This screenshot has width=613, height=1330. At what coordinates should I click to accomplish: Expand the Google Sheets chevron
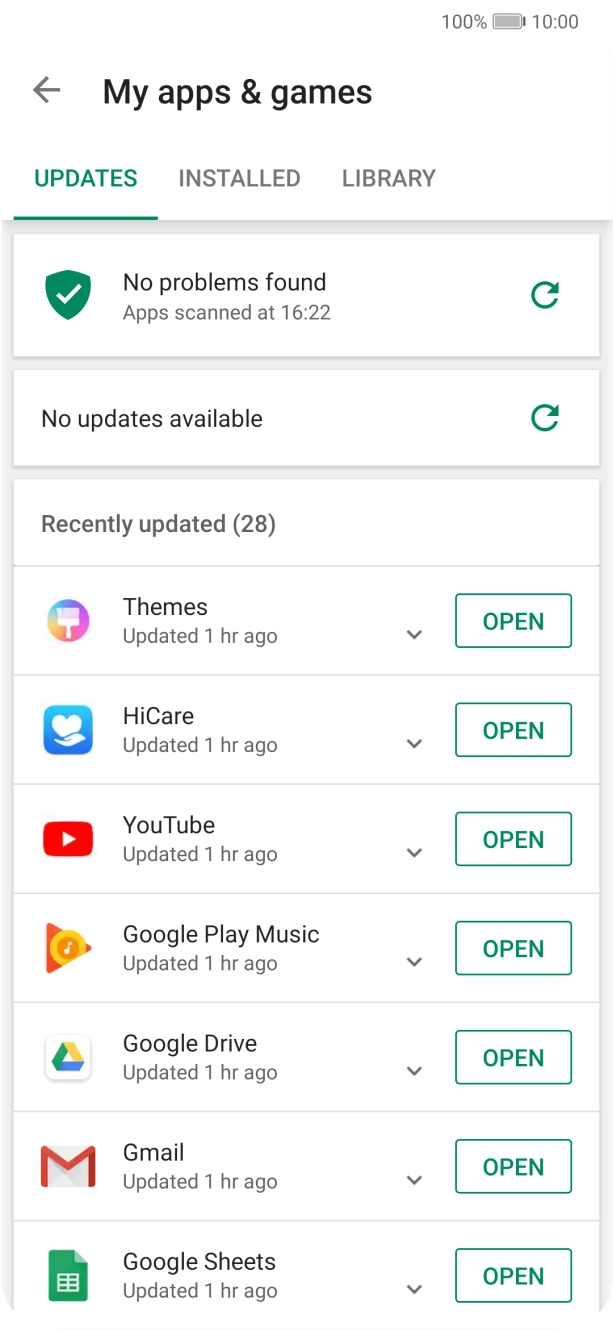(414, 1289)
